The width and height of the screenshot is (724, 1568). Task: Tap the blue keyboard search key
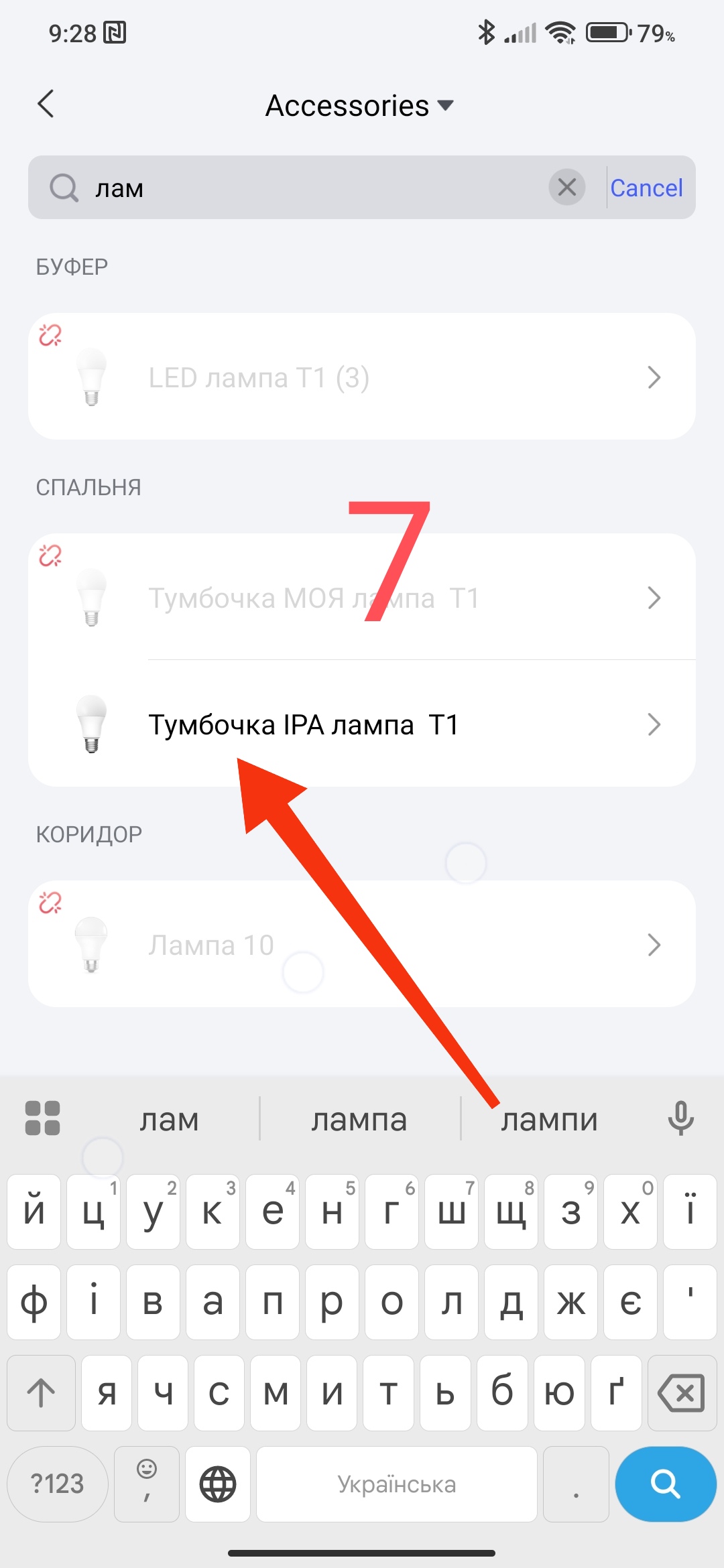click(665, 1484)
